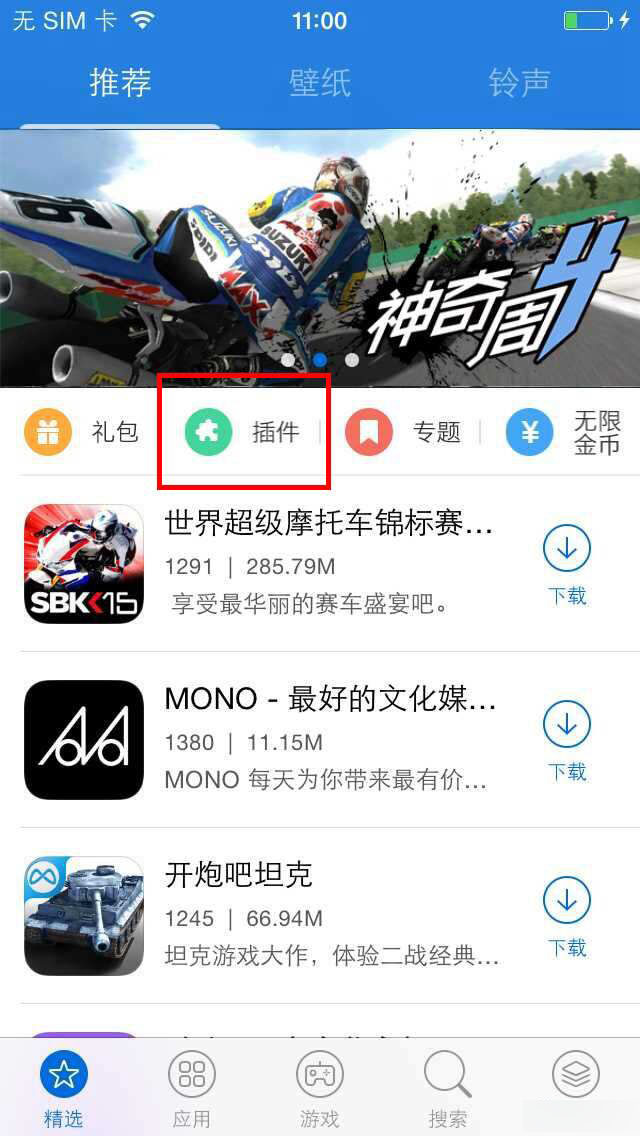Switch to the 壁纸 tab
Screen dimensions: 640x1136
(x=320, y=82)
